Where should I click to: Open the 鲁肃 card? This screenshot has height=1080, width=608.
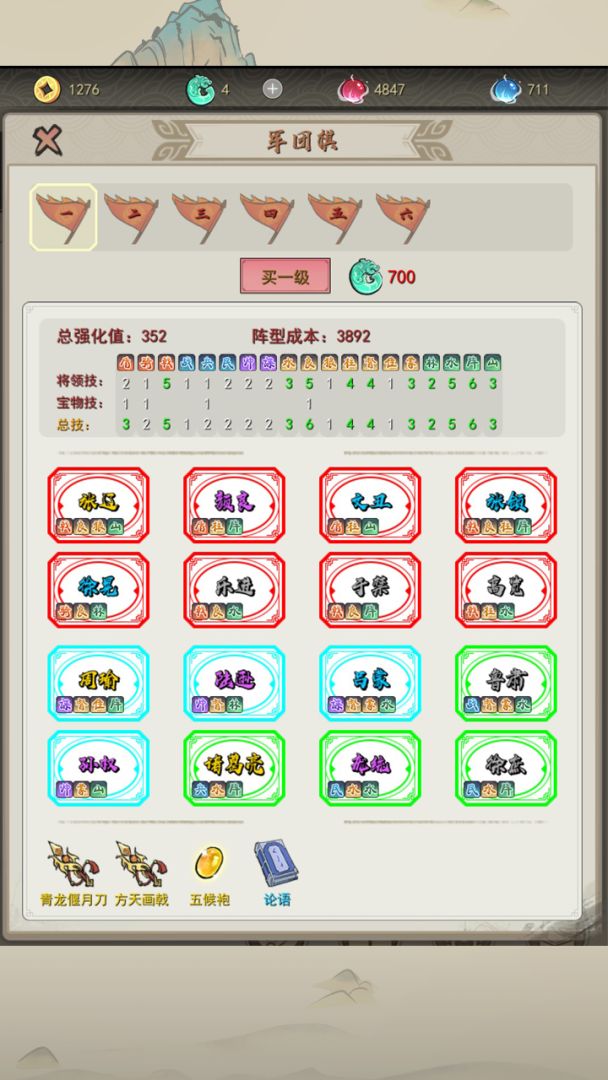[506, 683]
